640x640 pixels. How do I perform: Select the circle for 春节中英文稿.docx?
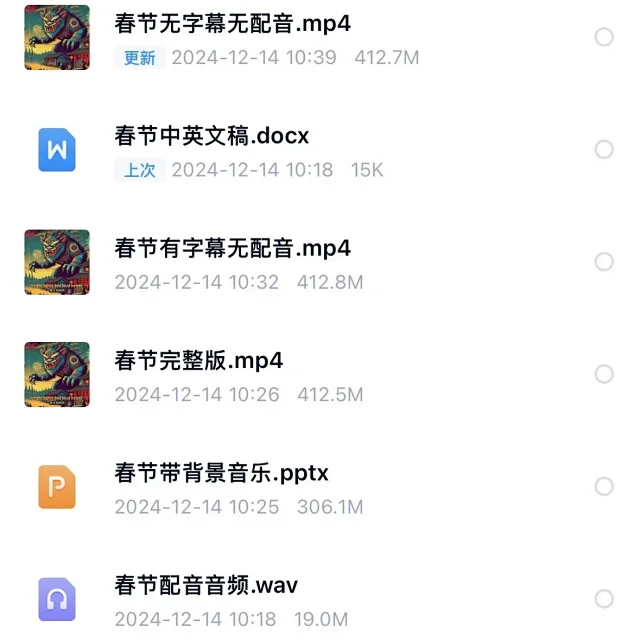604,149
